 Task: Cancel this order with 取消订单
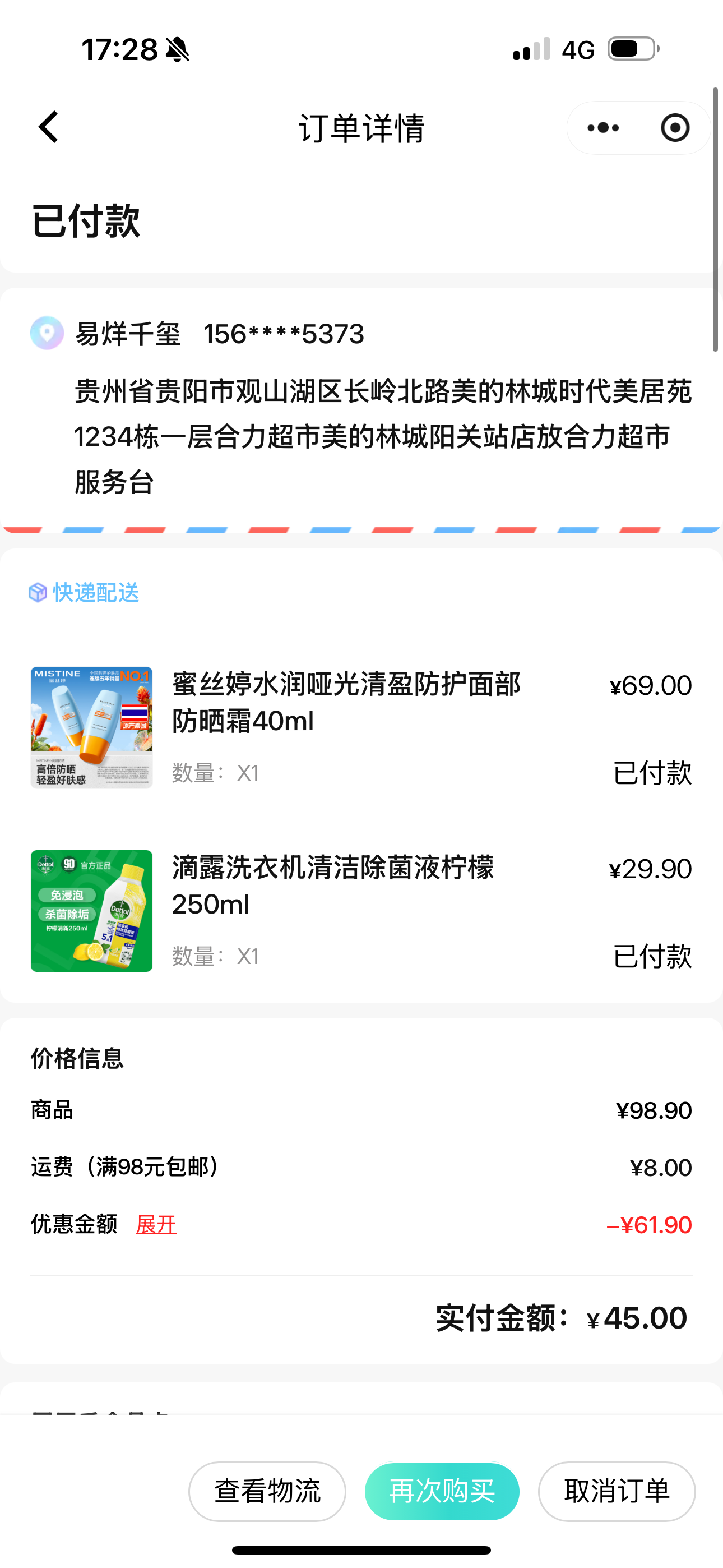[x=617, y=1491]
